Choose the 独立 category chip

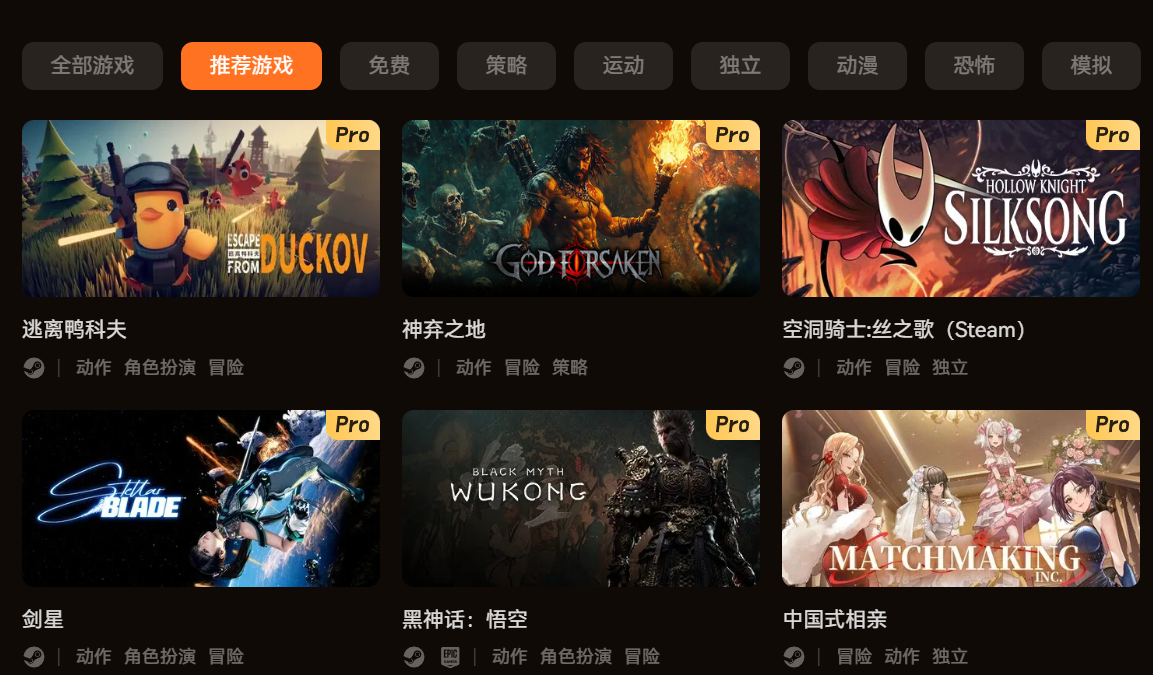pyautogui.click(x=740, y=66)
